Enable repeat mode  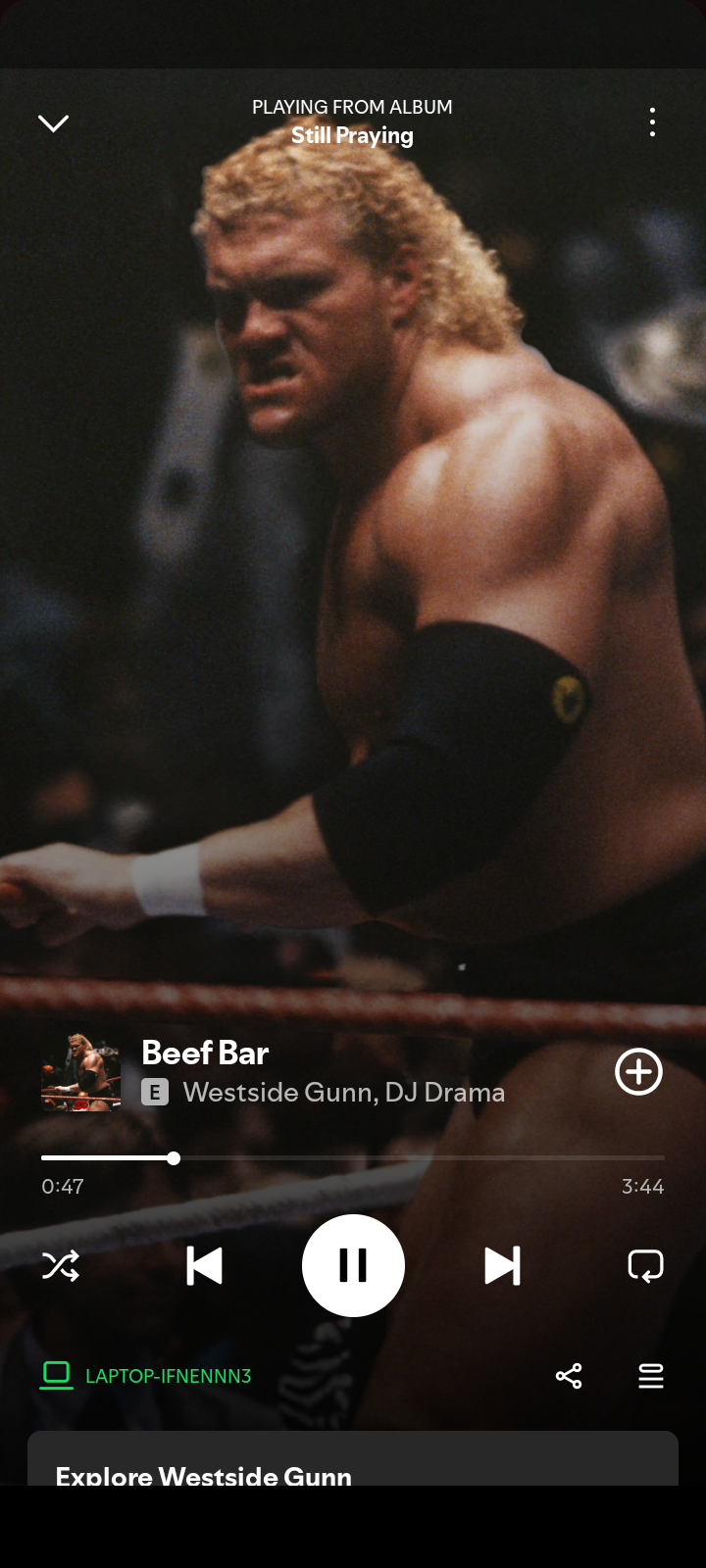(645, 1265)
